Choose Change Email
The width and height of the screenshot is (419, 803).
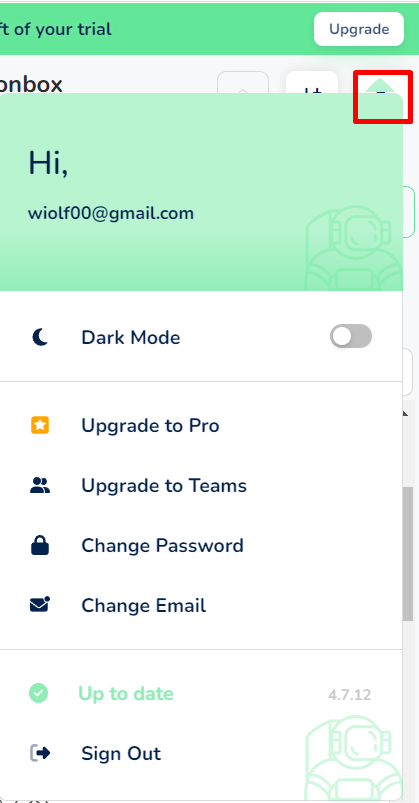click(x=201, y=605)
